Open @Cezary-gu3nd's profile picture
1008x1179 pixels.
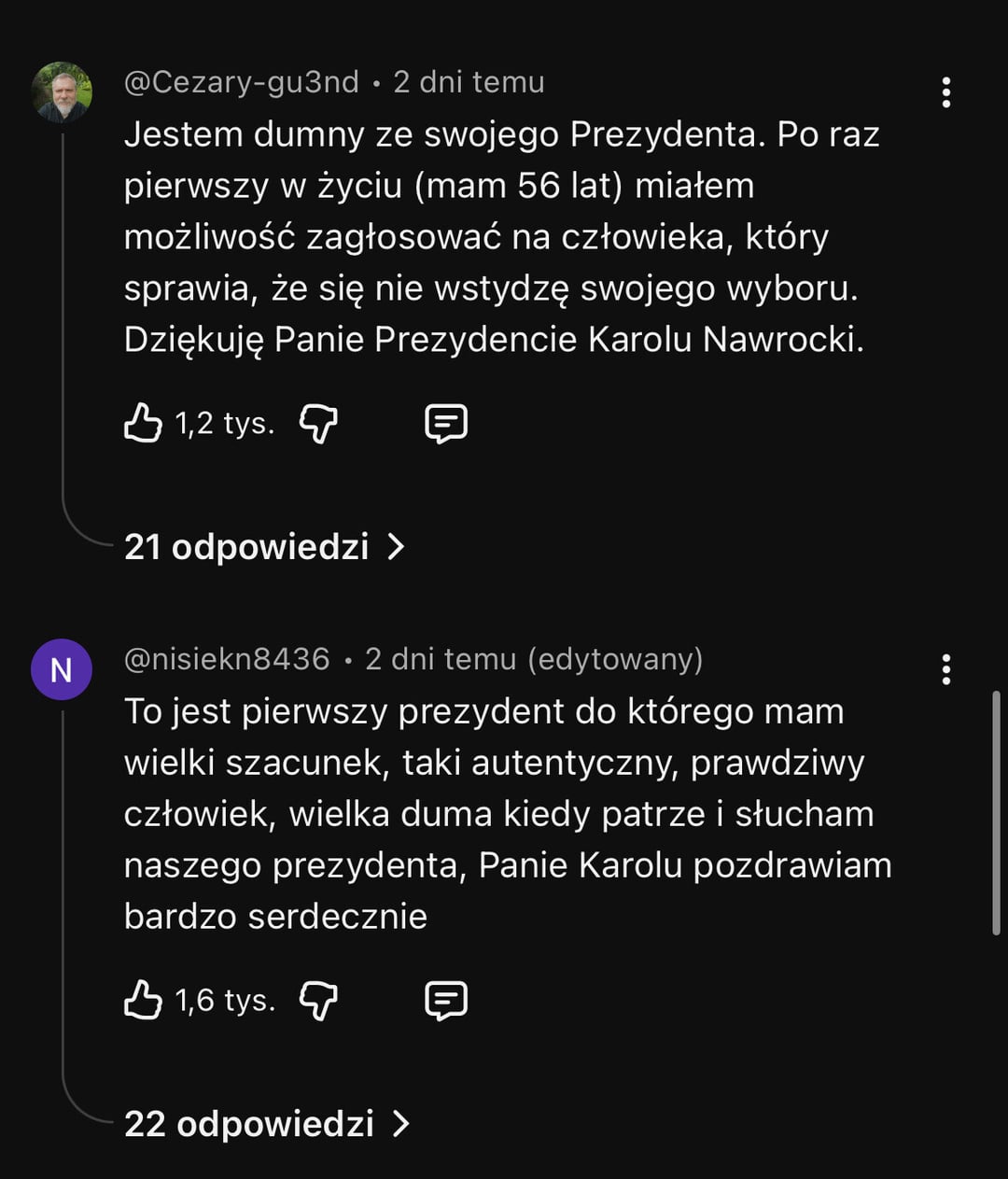coord(62,92)
